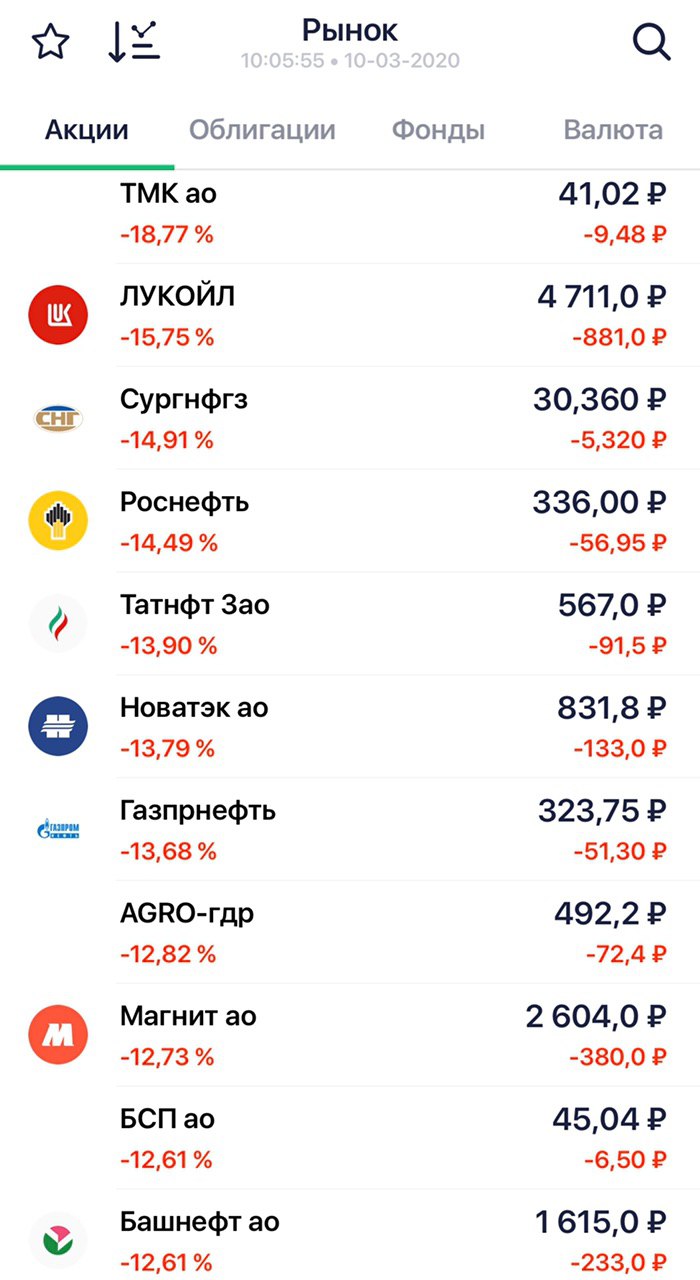Open the Магнит ао stock row

click(350, 1036)
